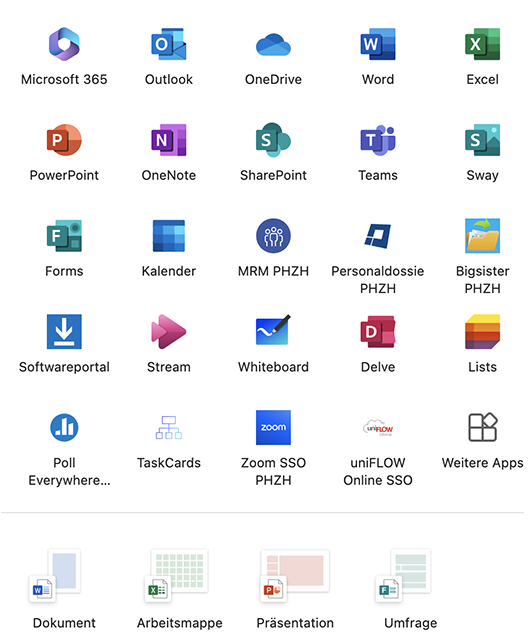
Task: Open Sway
Action: tap(482, 152)
